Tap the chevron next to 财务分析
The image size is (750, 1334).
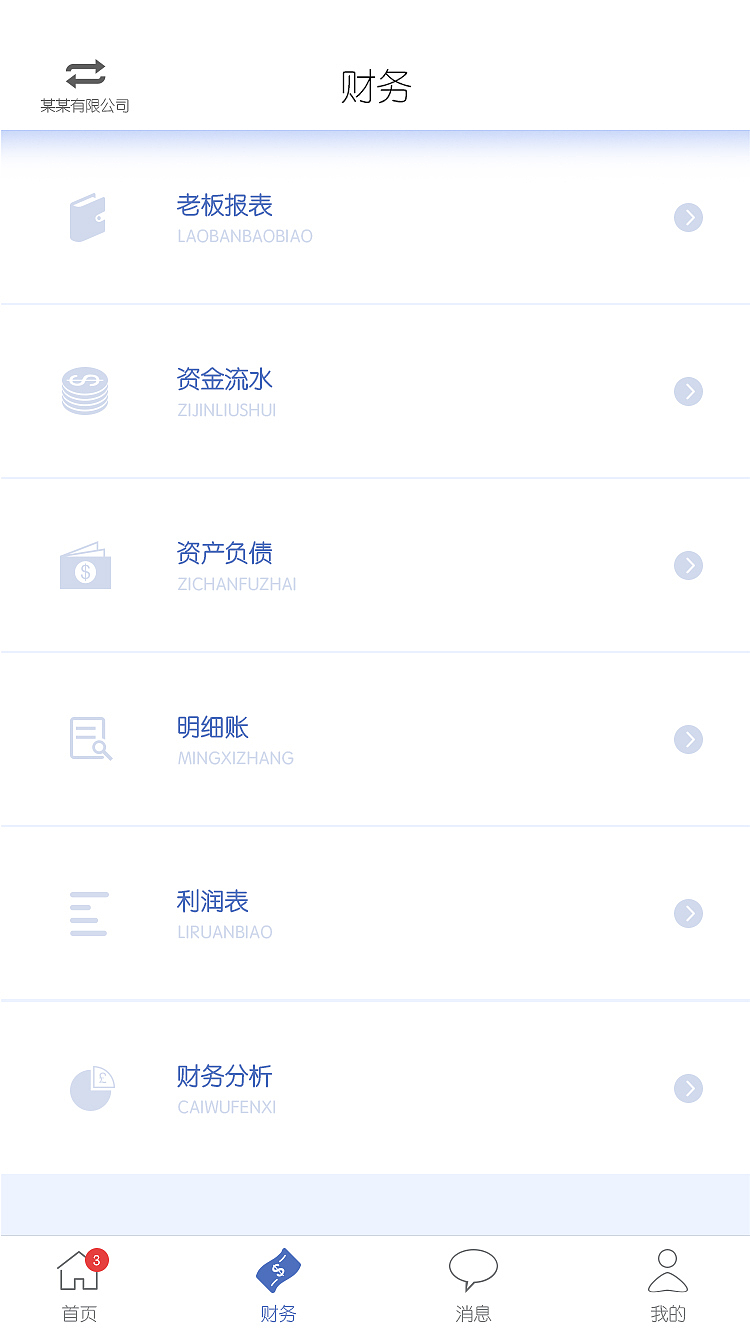click(x=688, y=1088)
